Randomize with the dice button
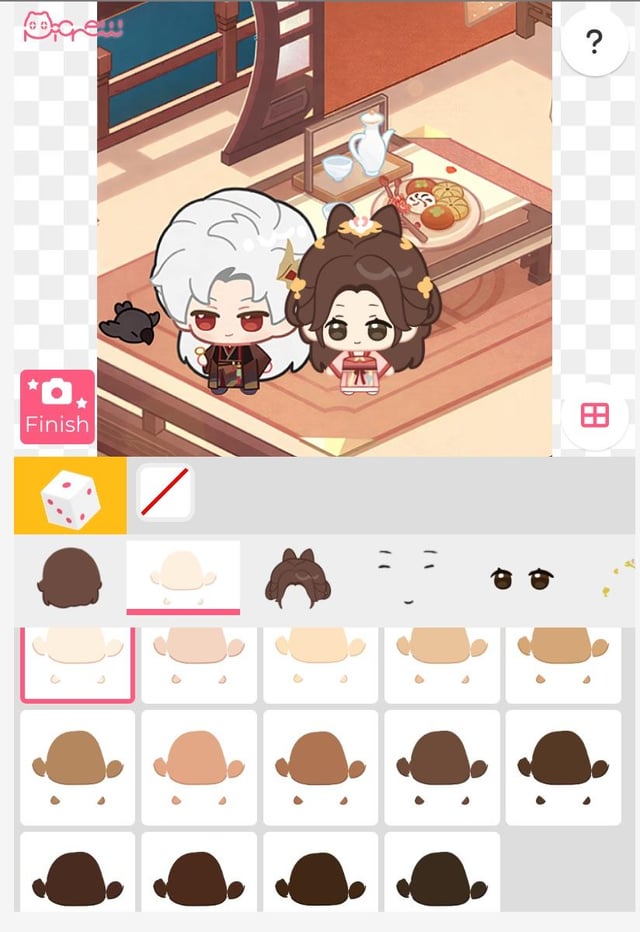640x932 pixels. (70, 496)
